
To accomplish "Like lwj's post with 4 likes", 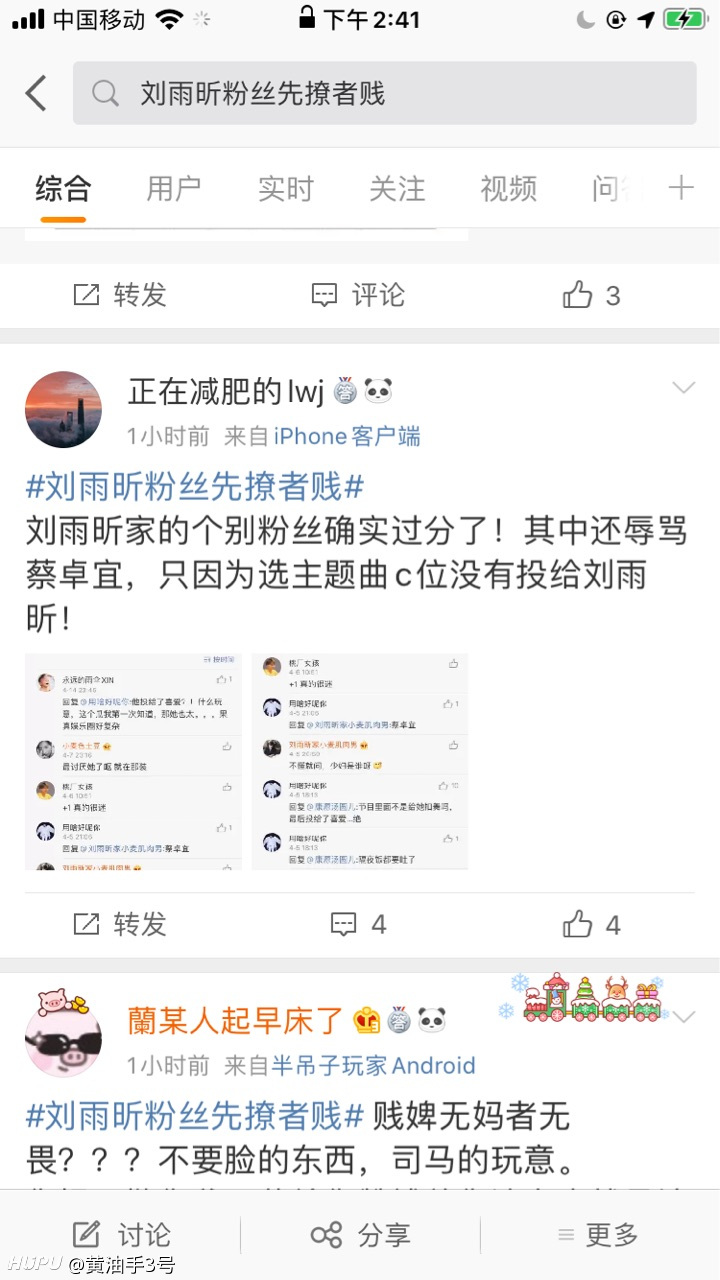I will pyautogui.click(x=592, y=925).
